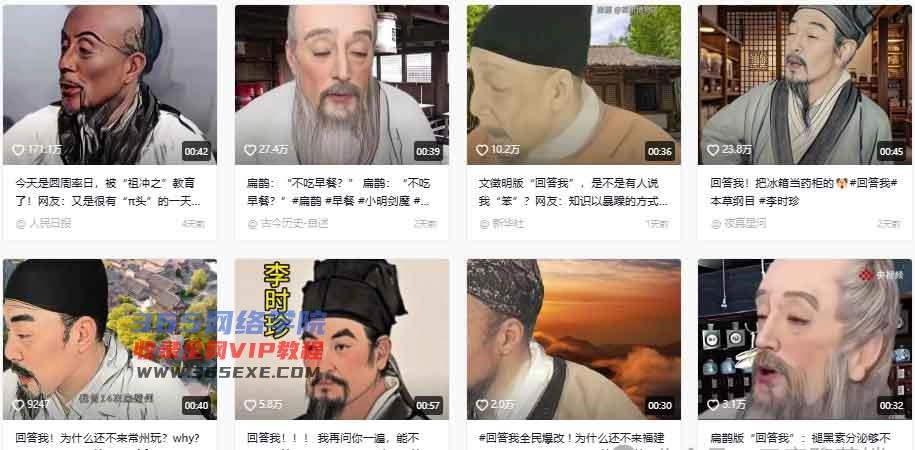The image size is (915, 450).
Task: Play the 为什么还不来福建 video
Action: pyautogui.click(x=573, y=338)
